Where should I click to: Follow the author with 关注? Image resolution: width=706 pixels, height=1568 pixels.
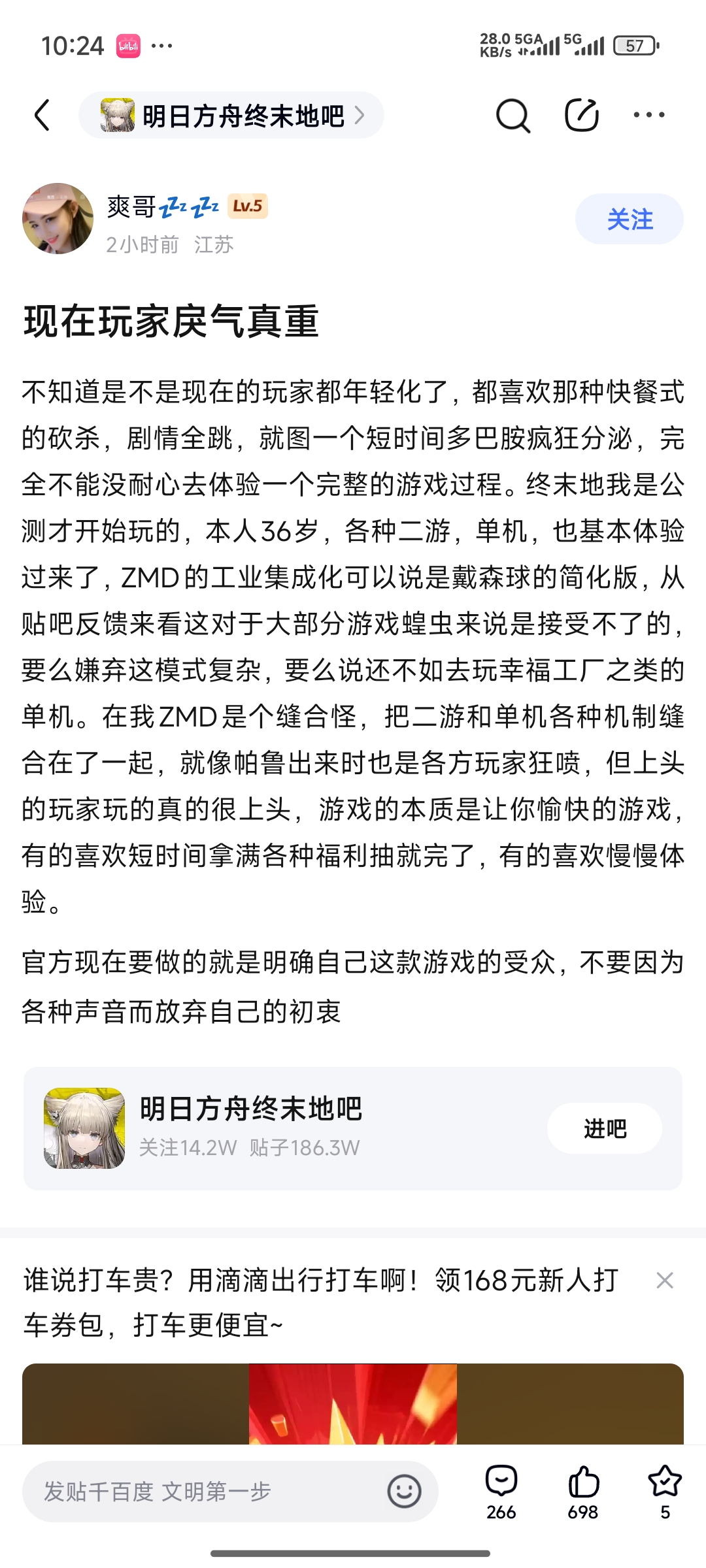click(629, 219)
